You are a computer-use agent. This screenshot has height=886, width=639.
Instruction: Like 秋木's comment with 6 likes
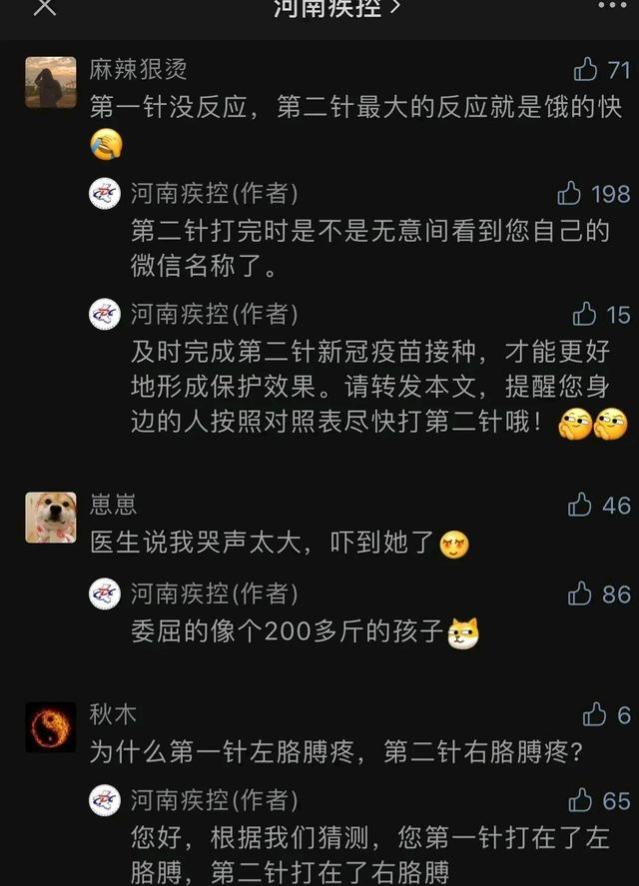(x=596, y=715)
